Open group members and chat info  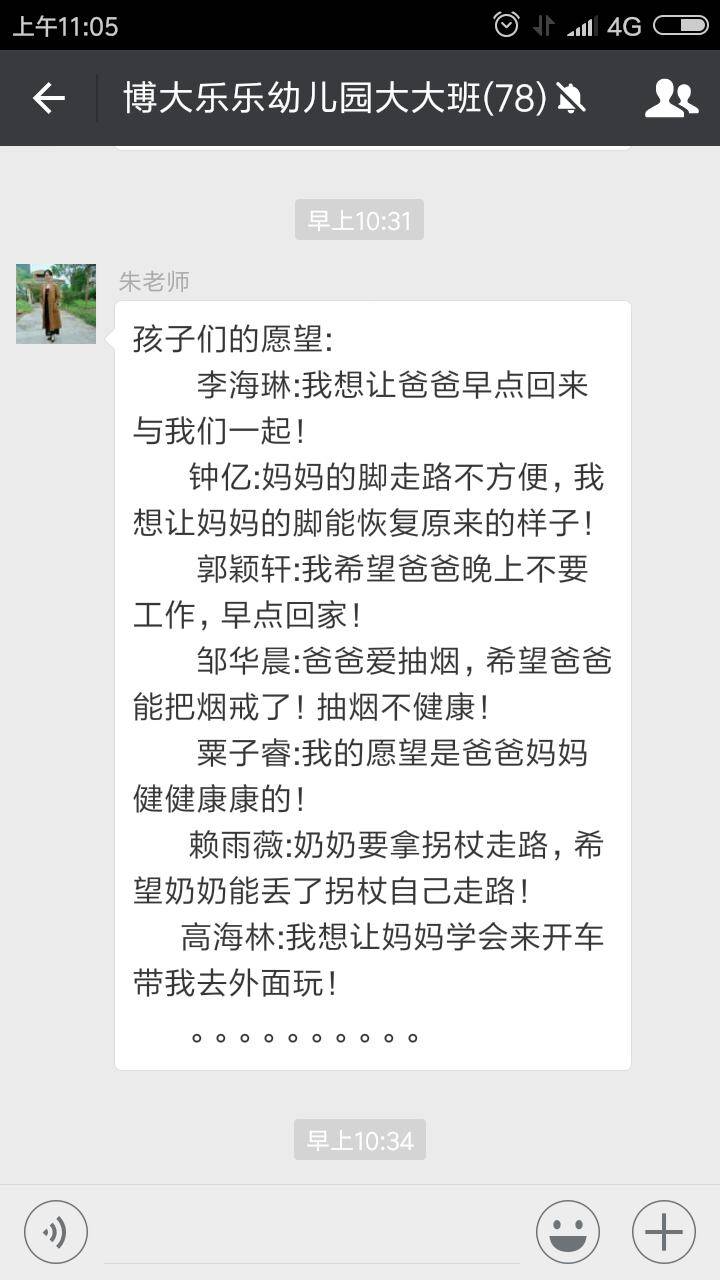671,98
